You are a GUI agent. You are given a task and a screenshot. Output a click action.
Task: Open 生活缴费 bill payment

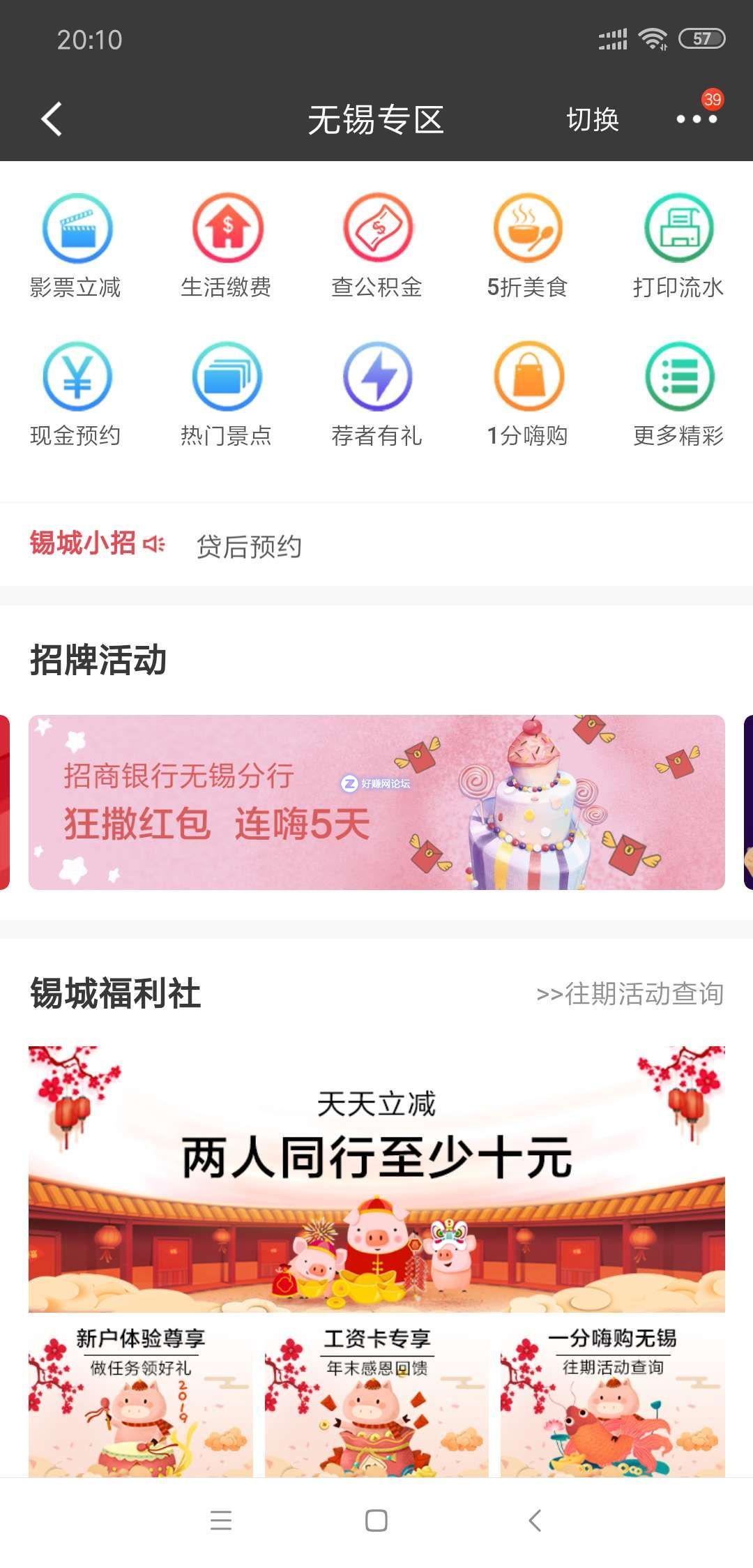(227, 246)
